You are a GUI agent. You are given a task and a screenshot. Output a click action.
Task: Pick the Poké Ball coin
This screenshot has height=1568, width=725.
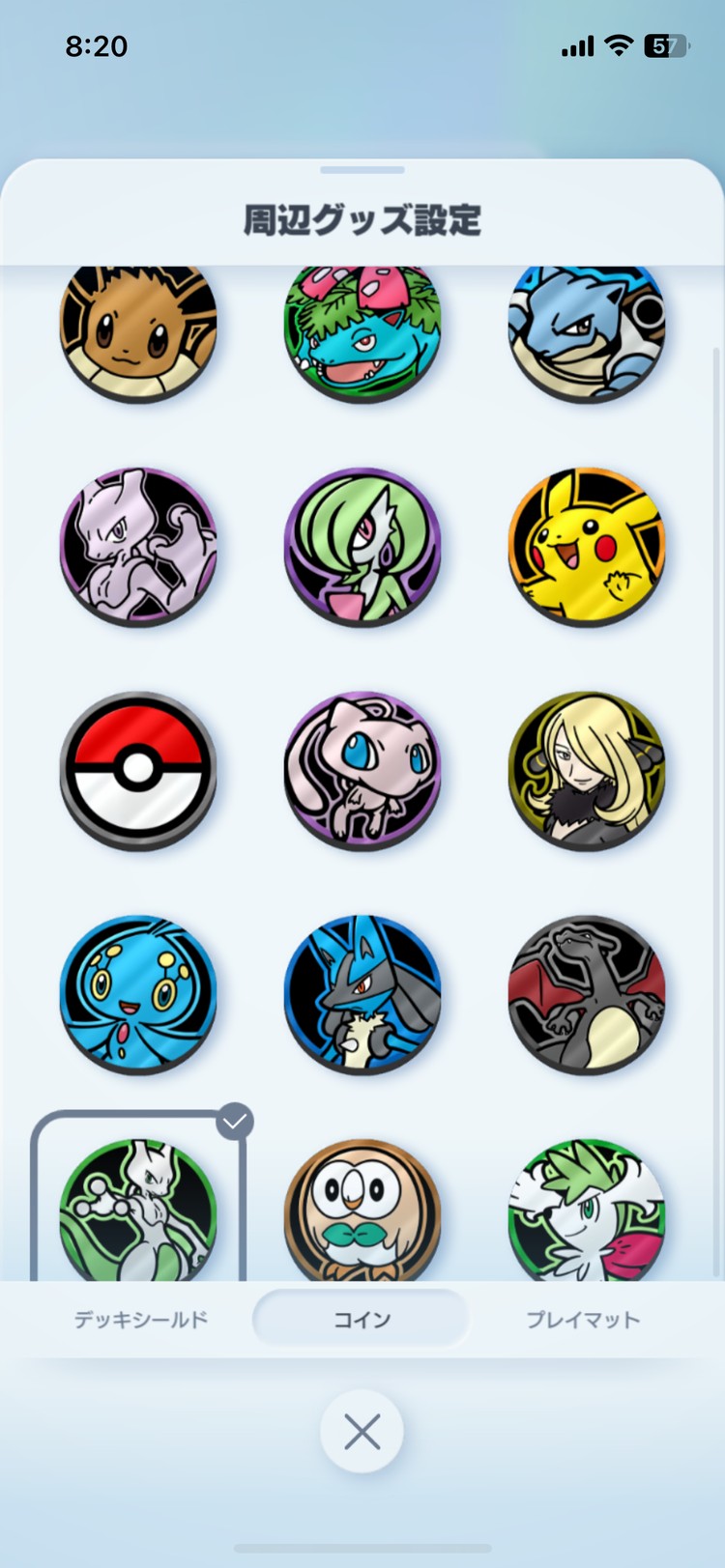pyautogui.click(x=138, y=770)
